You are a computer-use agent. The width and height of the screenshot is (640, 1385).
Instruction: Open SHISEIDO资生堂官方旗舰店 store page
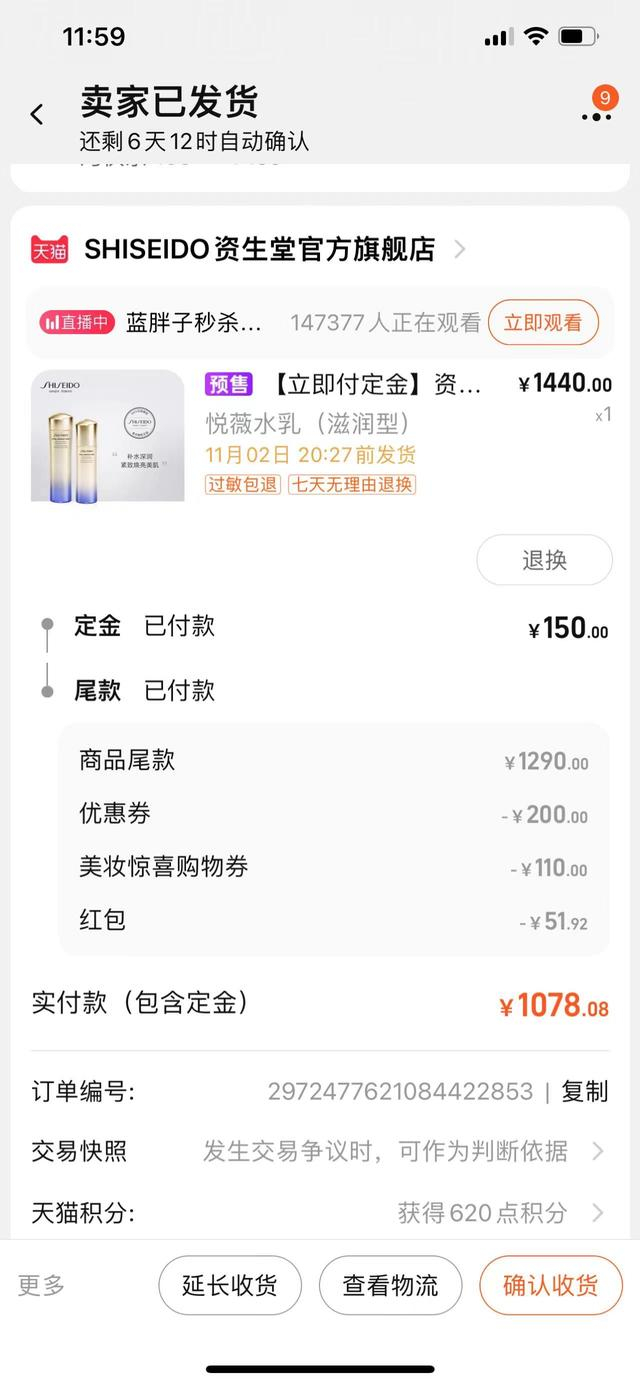(260, 249)
